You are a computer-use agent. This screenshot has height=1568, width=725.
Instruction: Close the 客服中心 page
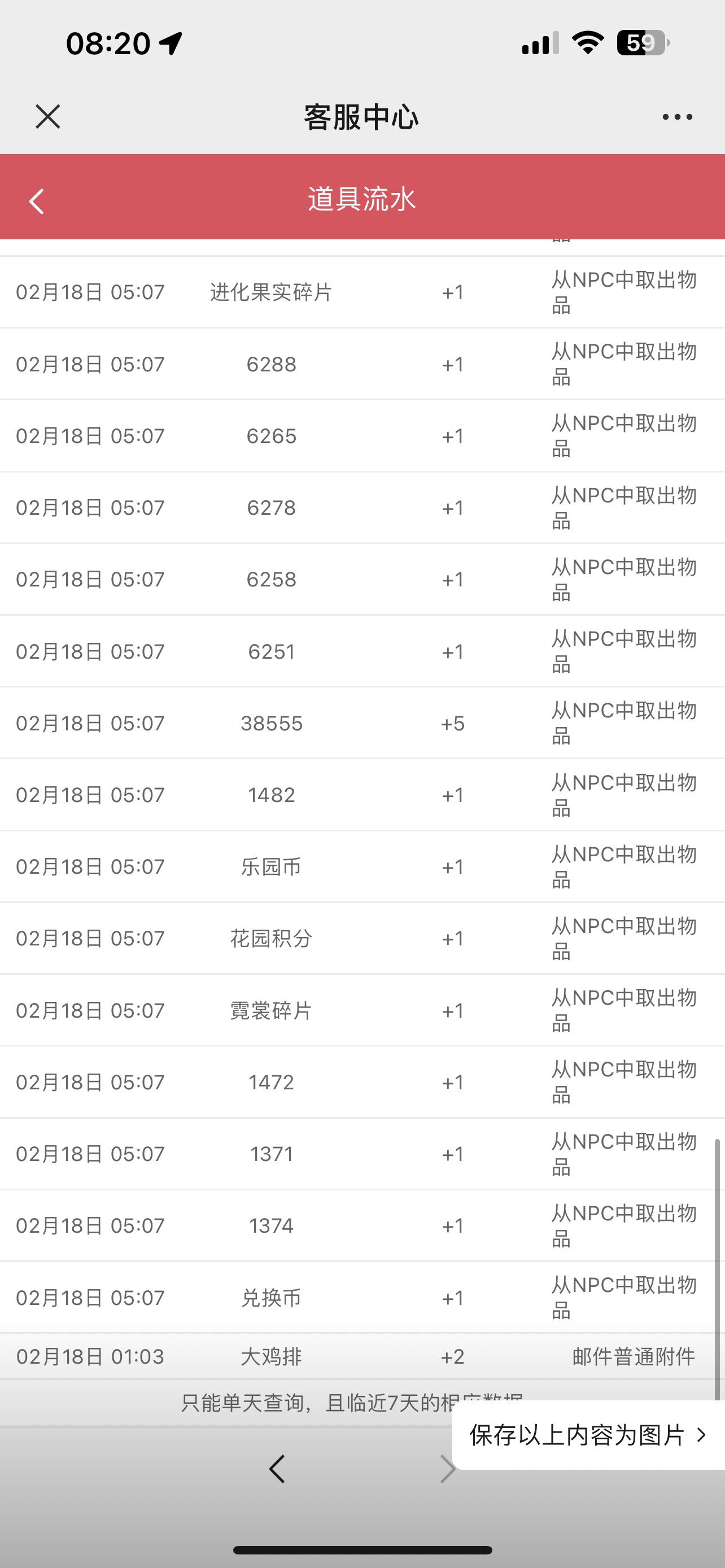[x=47, y=116]
